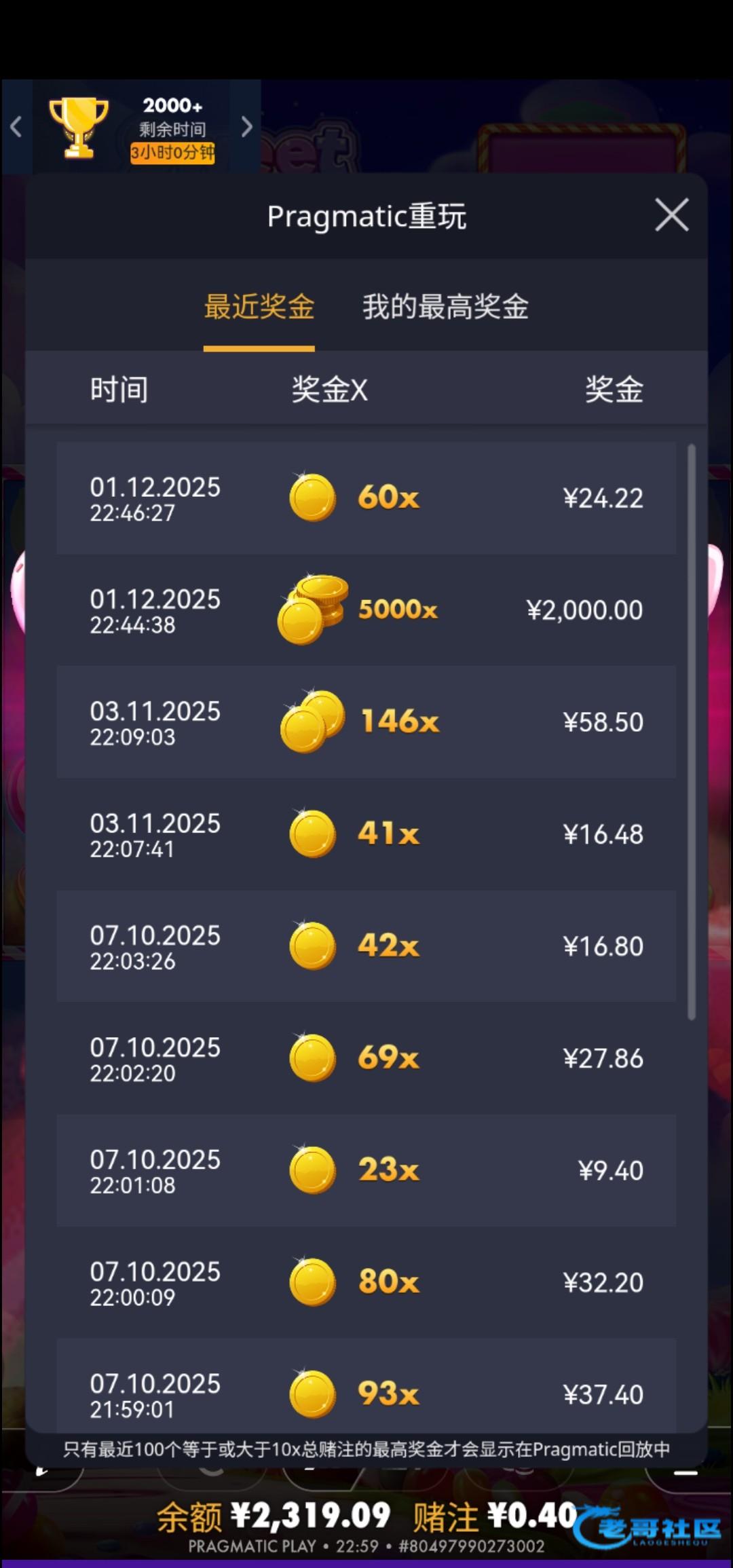
Task: Open replay of 60x win ¥24.22
Action: (366, 498)
